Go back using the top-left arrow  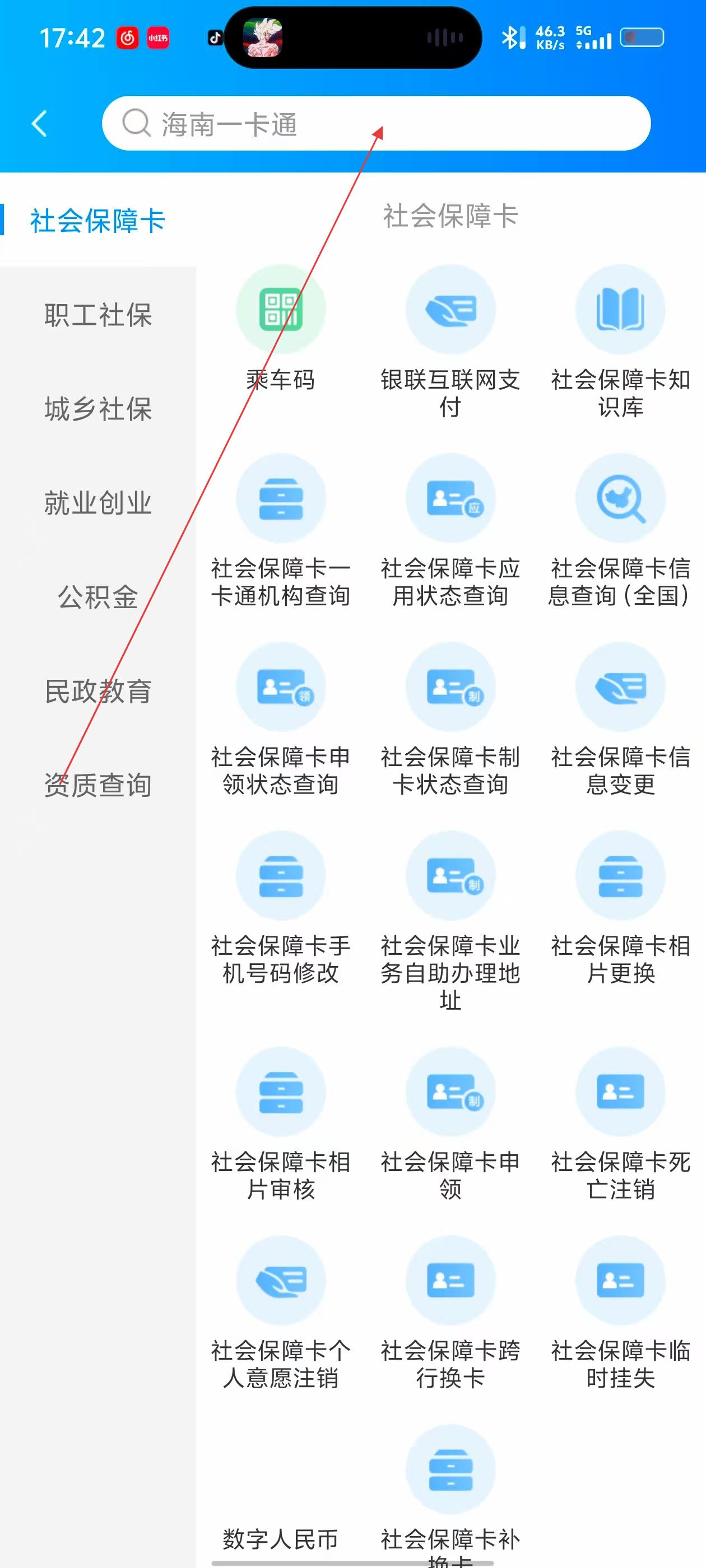[40, 124]
